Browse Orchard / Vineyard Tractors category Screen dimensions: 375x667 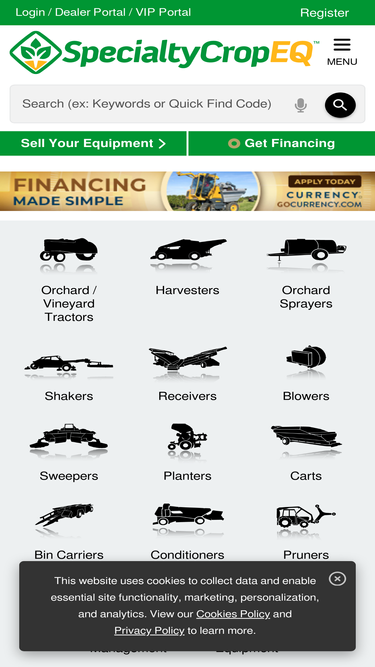(69, 279)
